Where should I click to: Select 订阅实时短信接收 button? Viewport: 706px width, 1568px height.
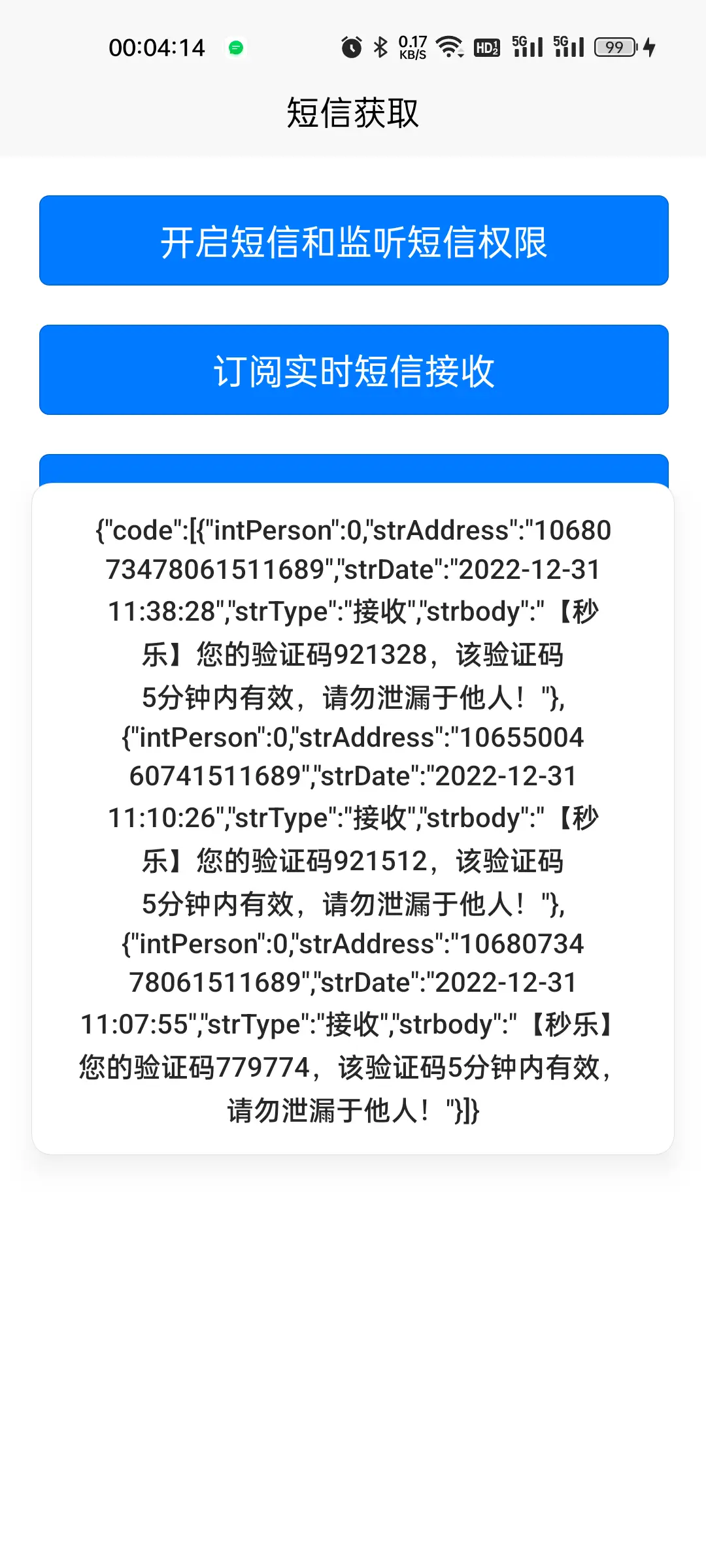(x=354, y=370)
